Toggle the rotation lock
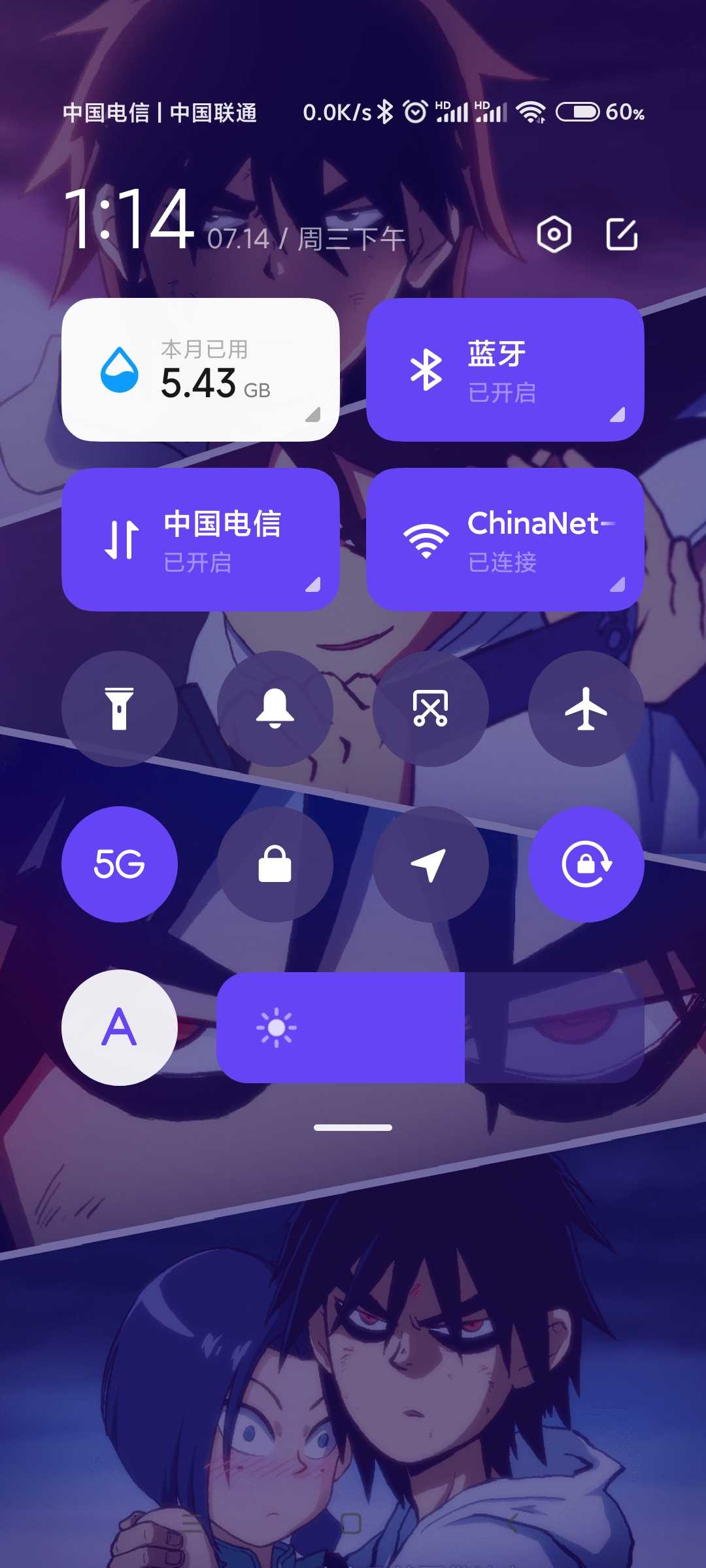The width and height of the screenshot is (706, 1568). 586,864
